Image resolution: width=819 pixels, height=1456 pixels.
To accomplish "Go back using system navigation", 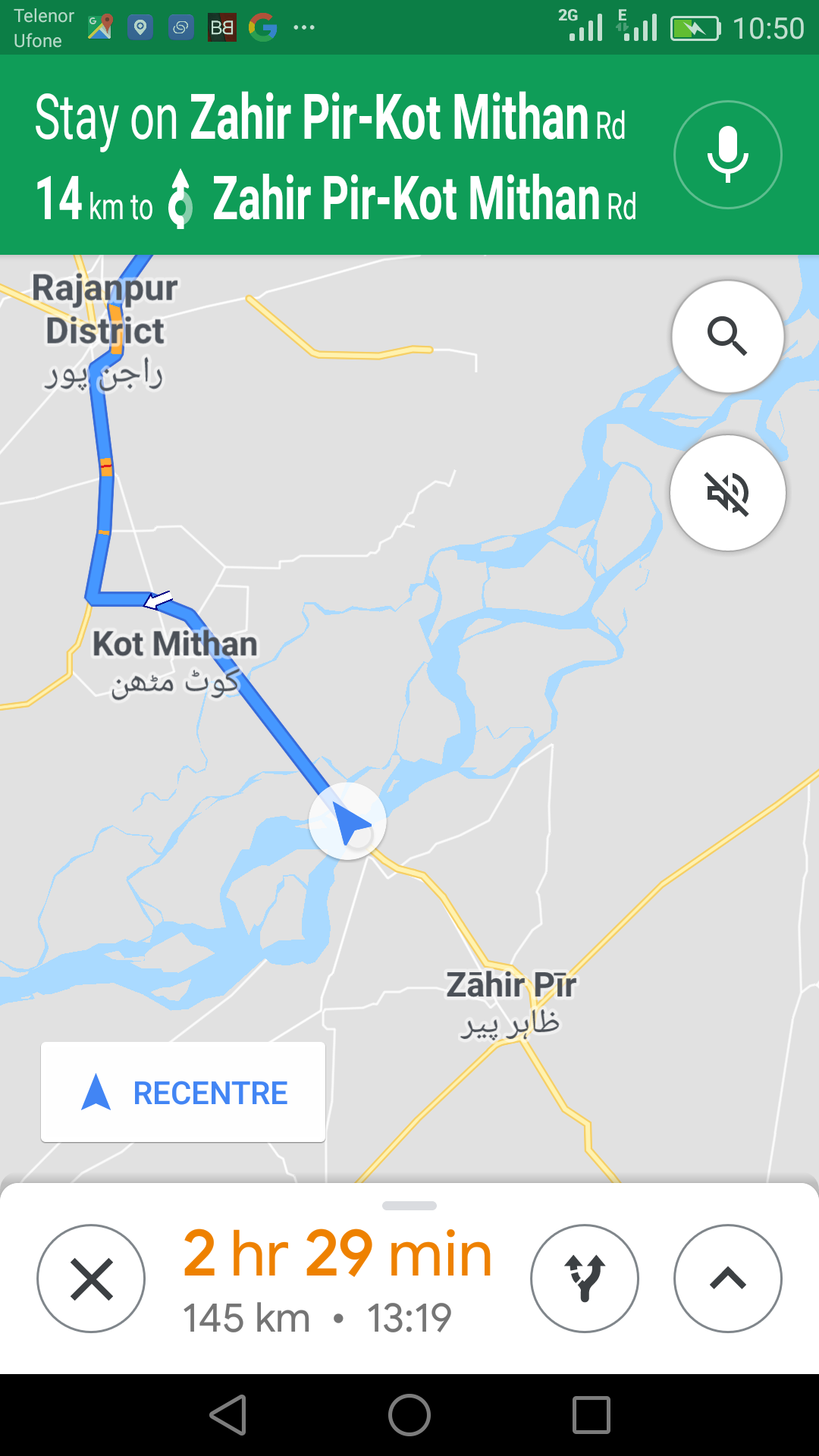I will coord(227,1415).
